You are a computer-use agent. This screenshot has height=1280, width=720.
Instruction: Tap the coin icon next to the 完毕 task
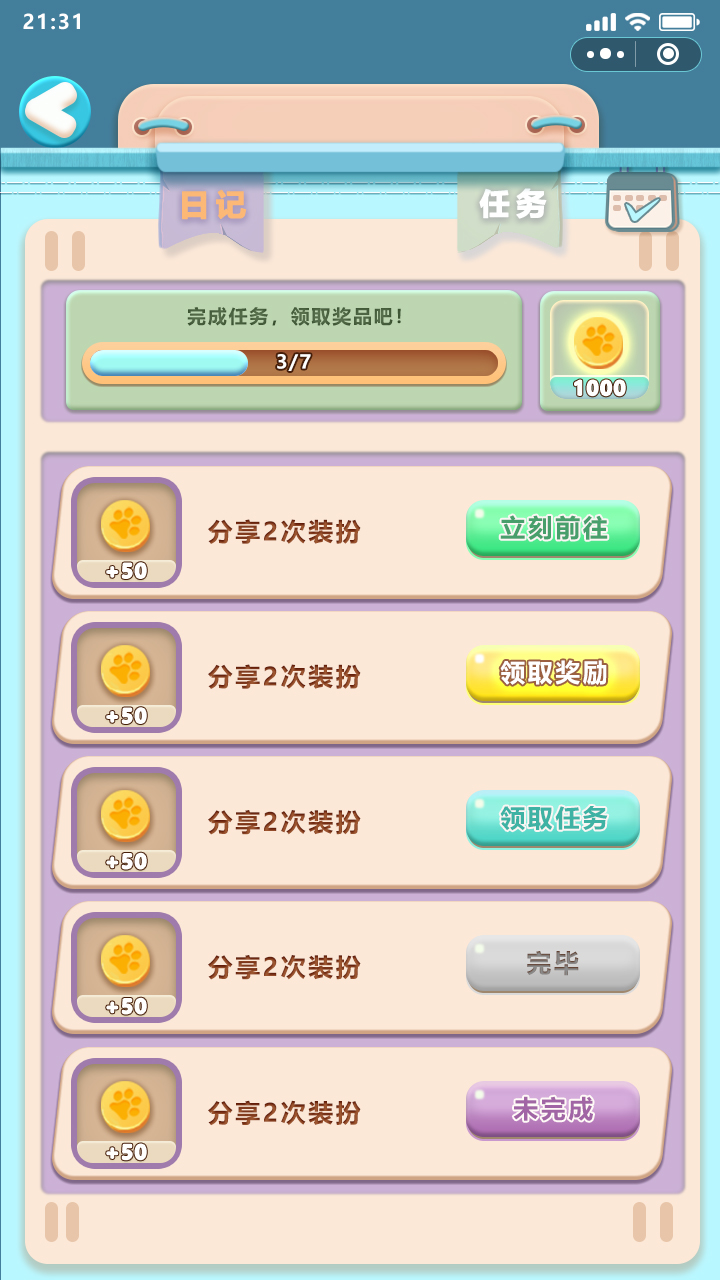(x=125, y=967)
